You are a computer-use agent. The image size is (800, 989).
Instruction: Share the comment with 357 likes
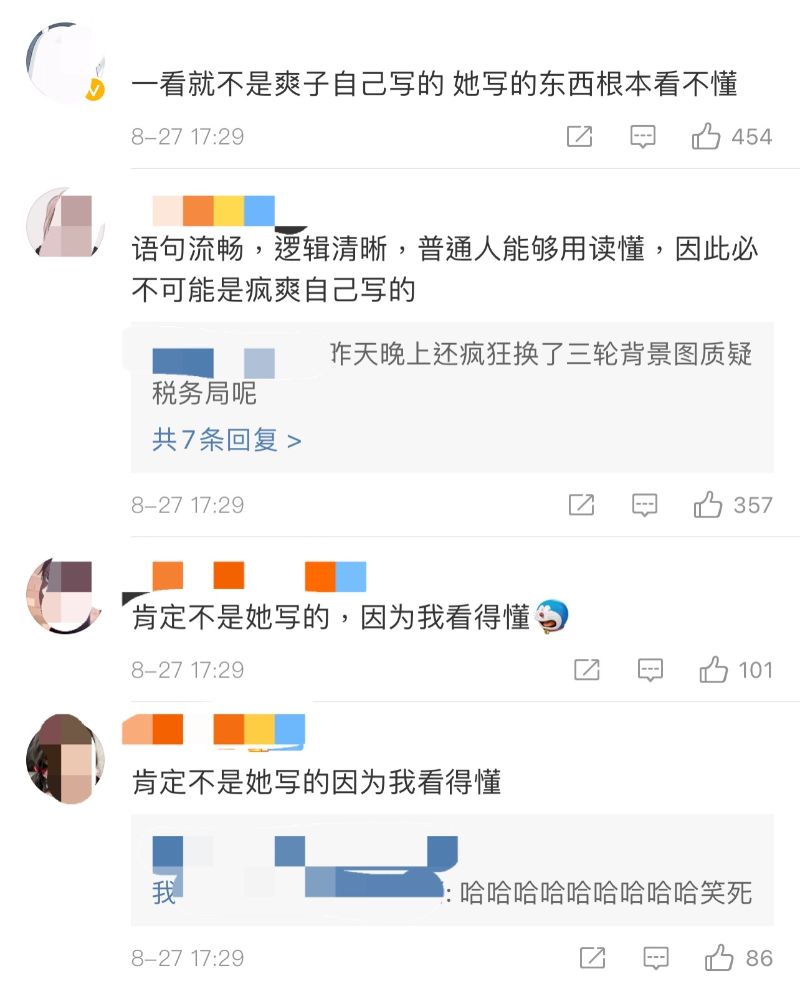click(581, 505)
